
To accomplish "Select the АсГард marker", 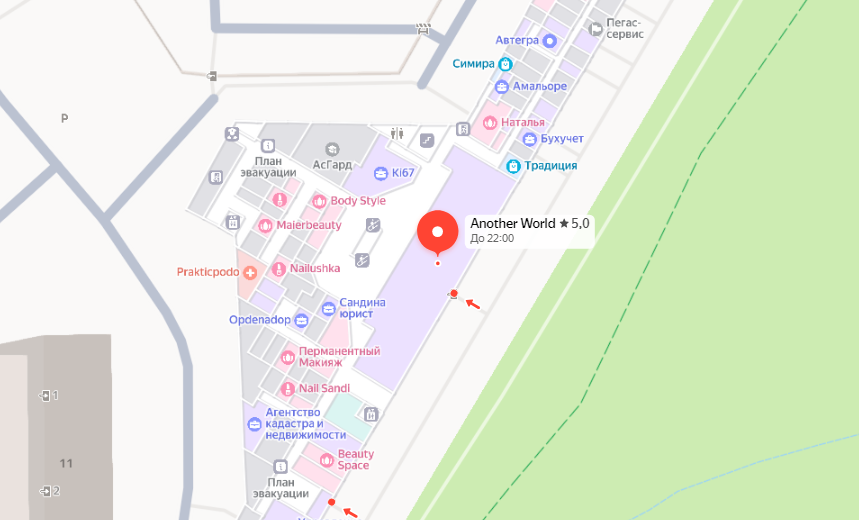I will [332, 146].
